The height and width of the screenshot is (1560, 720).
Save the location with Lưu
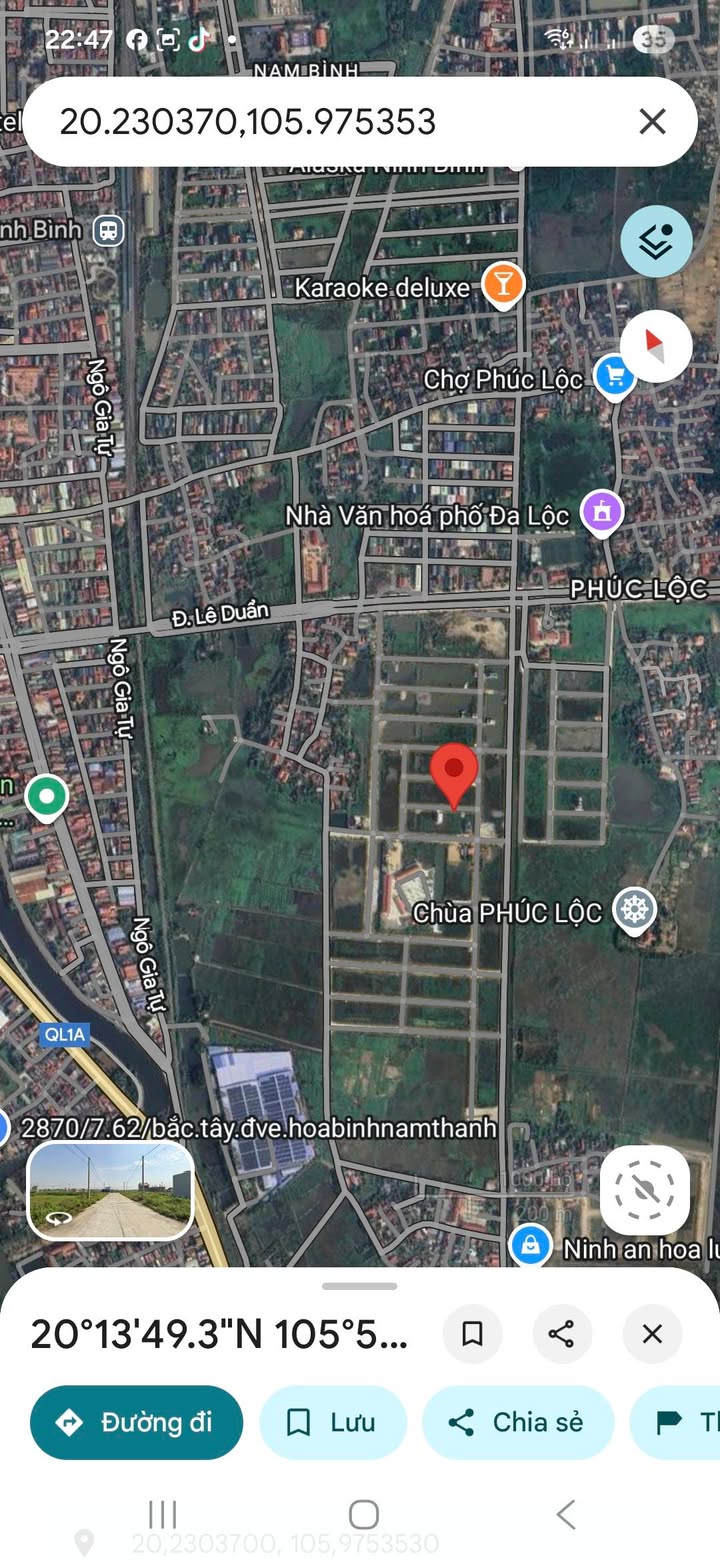coord(333,1422)
